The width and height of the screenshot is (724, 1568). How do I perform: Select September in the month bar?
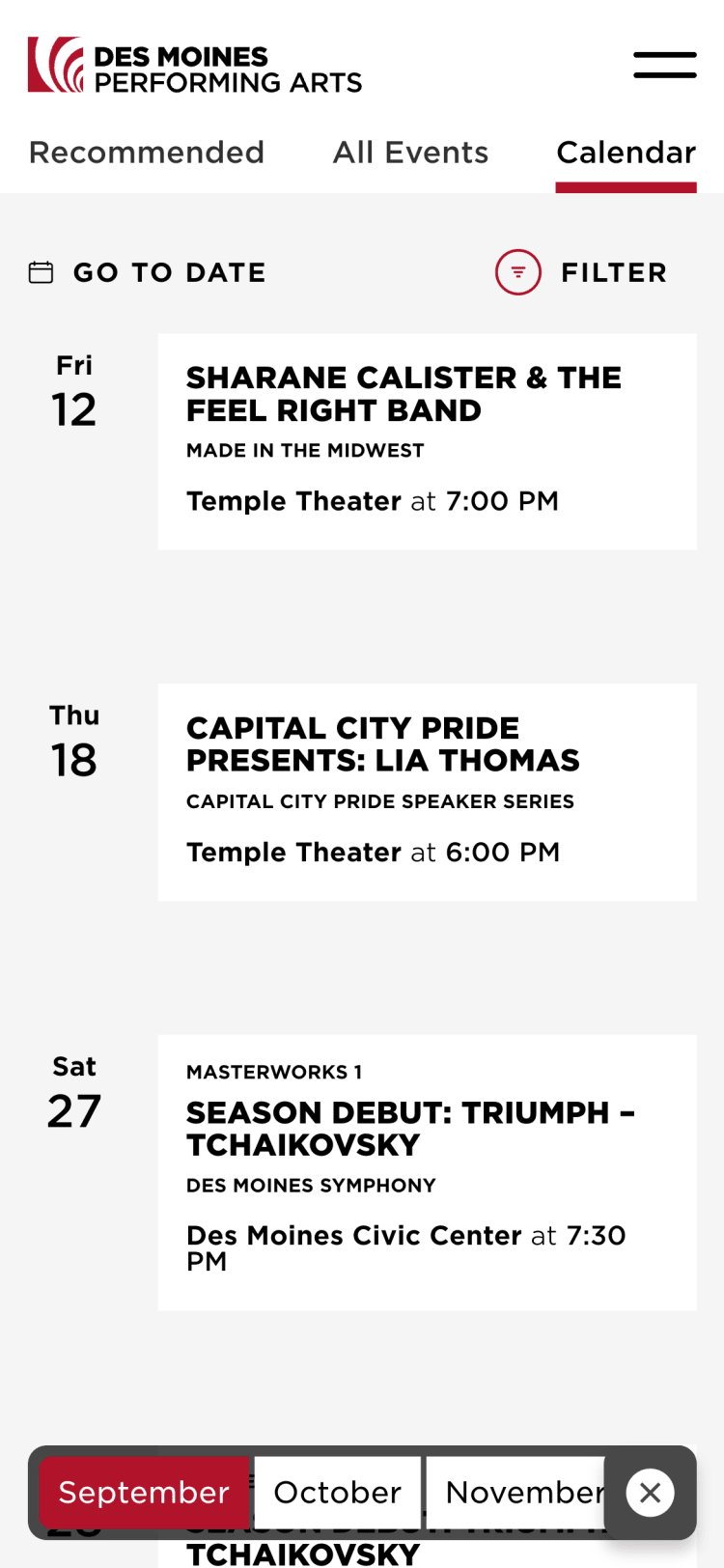coord(144,1492)
